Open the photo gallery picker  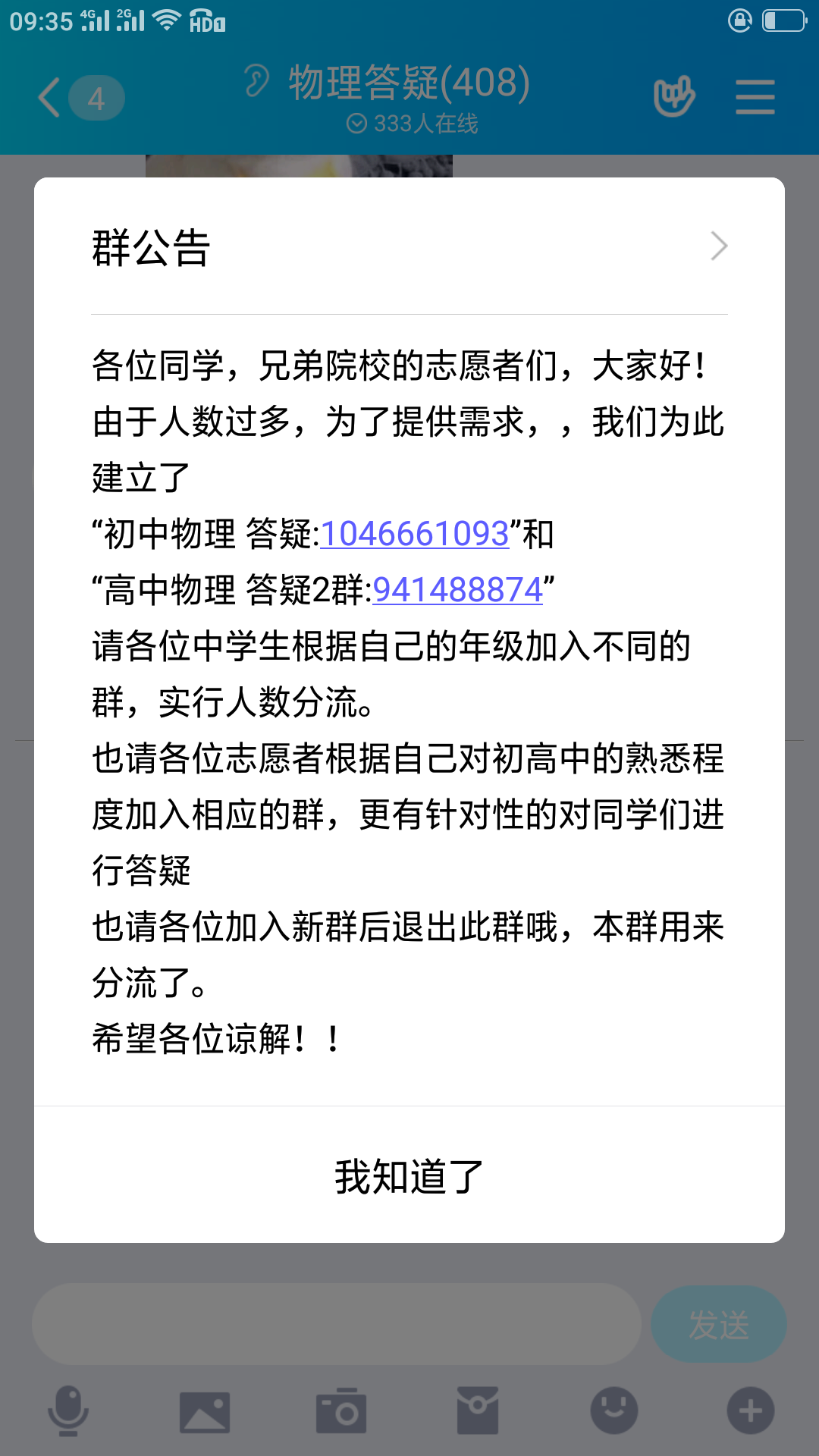point(205,1411)
